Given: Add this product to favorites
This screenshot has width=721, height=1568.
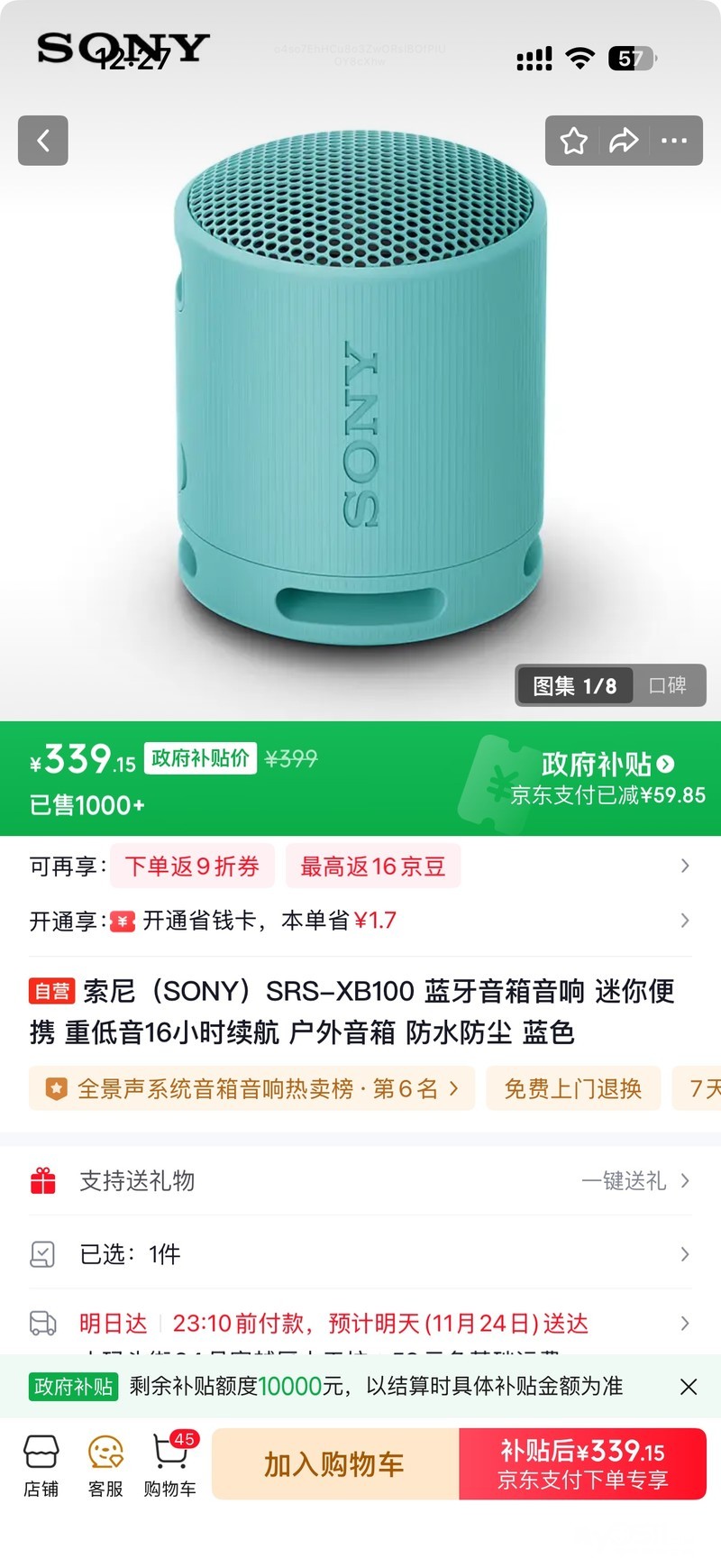Looking at the screenshot, I should (x=573, y=141).
